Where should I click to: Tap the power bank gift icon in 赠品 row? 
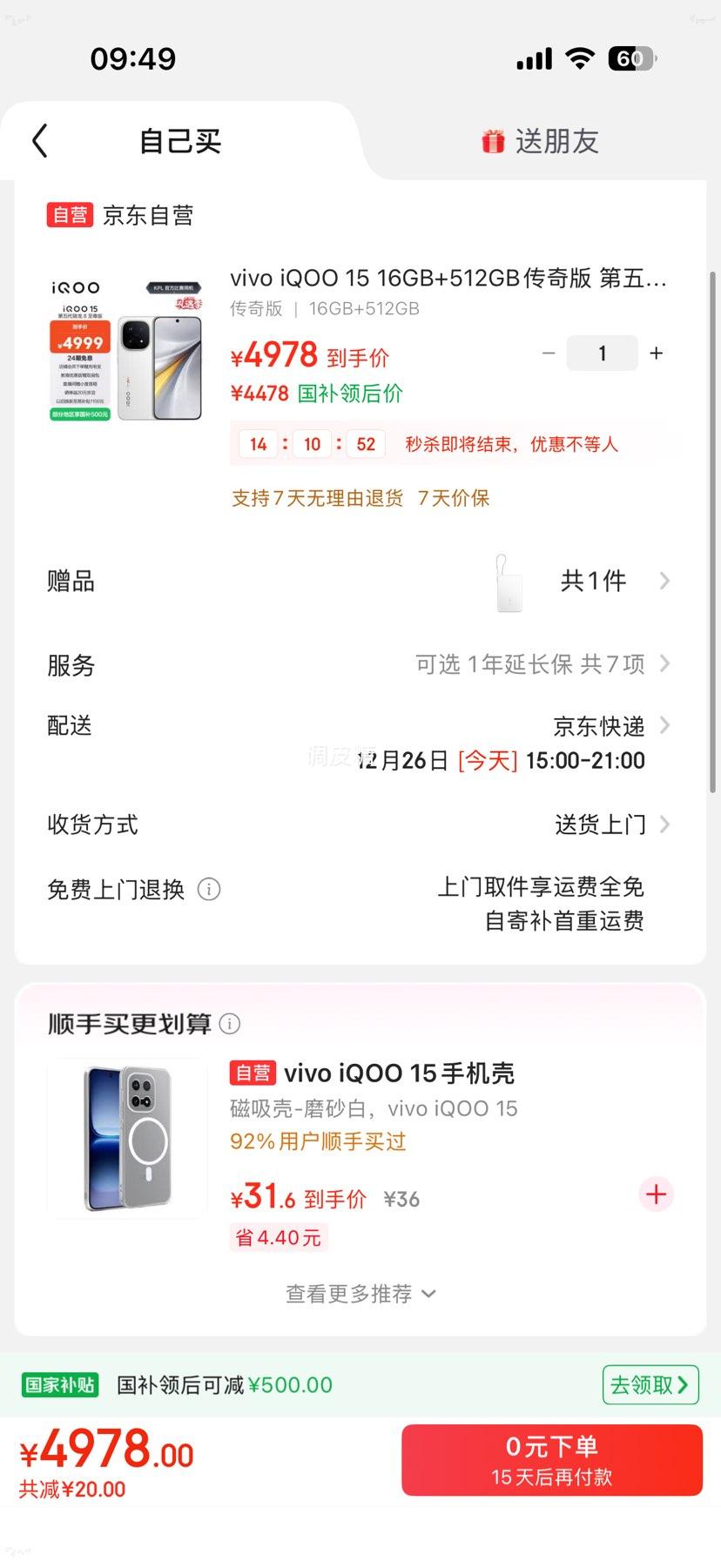click(508, 581)
